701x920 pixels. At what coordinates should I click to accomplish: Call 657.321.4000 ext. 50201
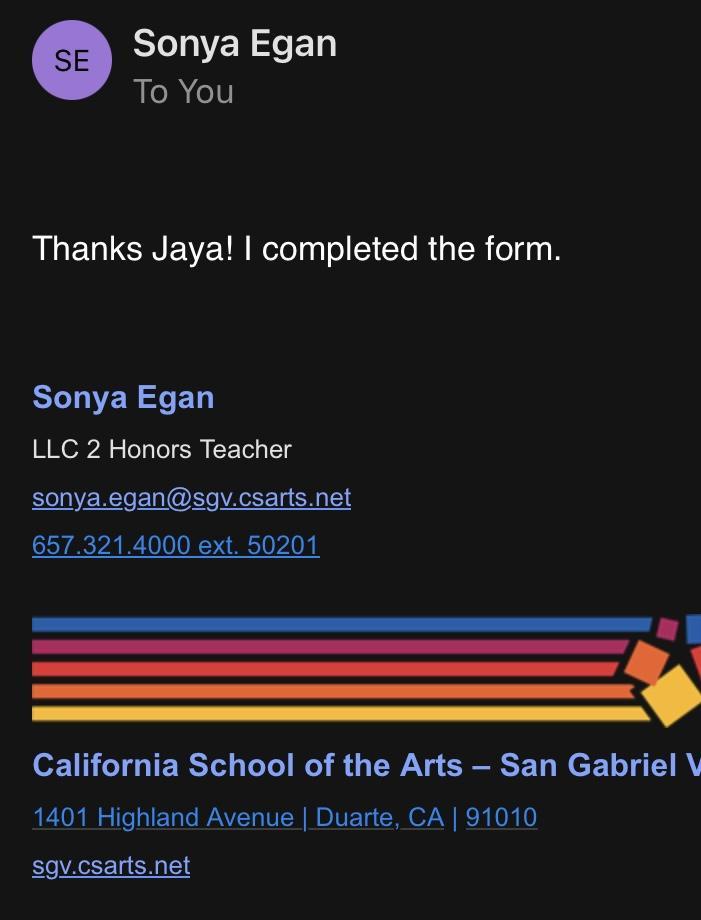175,545
